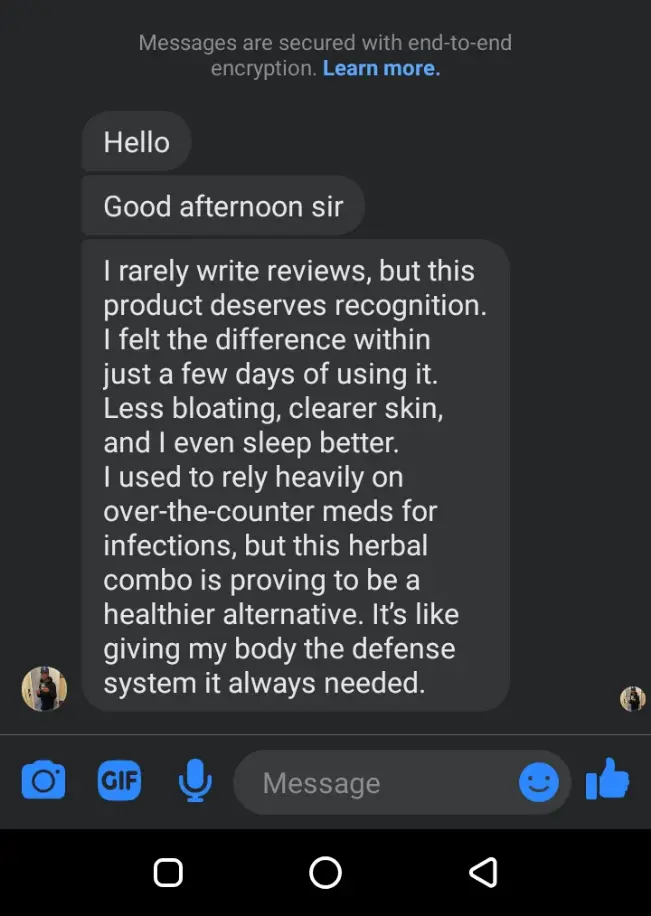Go back using the system back button
Image resolution: width=651 pixels, height=916 pixels.
483,872
